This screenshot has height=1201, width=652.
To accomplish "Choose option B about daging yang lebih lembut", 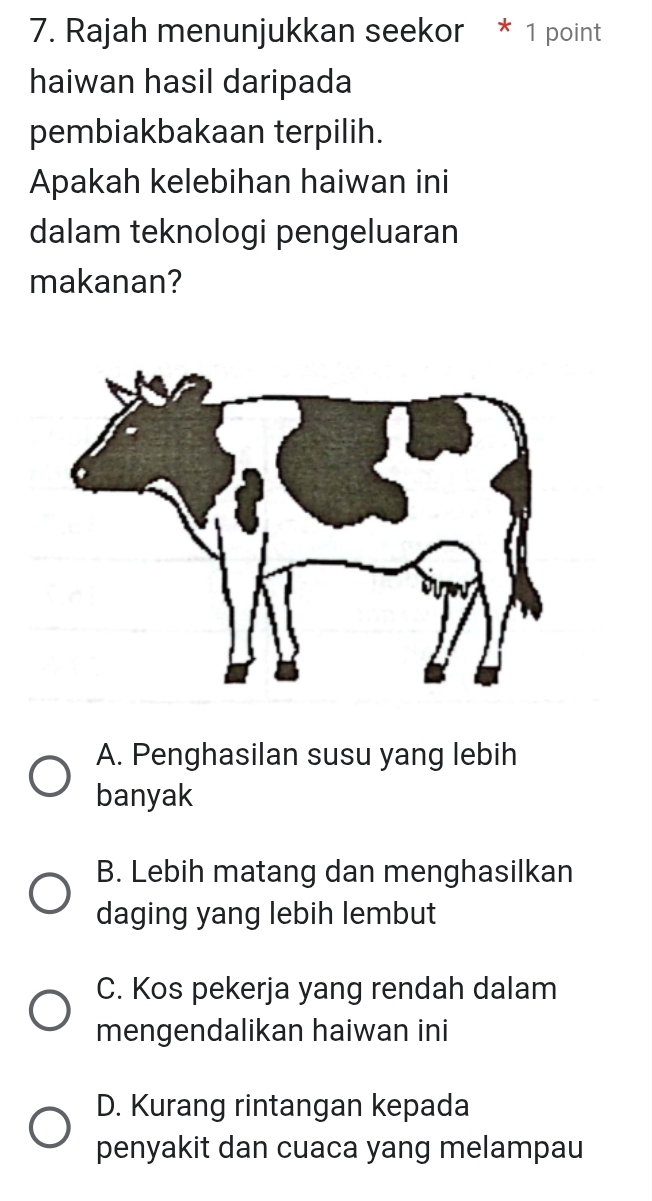I will pyautogui.click(x=49, y=893).
